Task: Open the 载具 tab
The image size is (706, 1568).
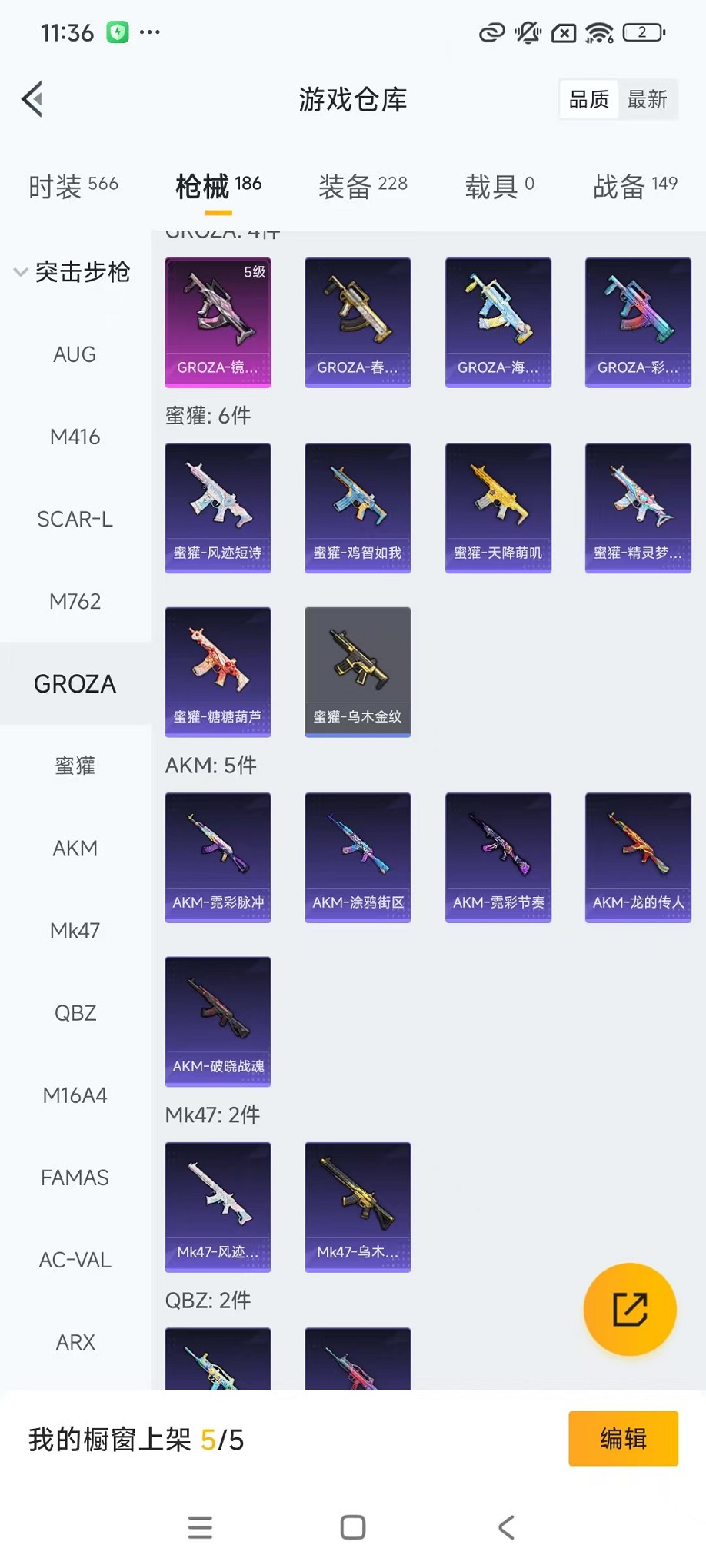Action: [499, 185]
